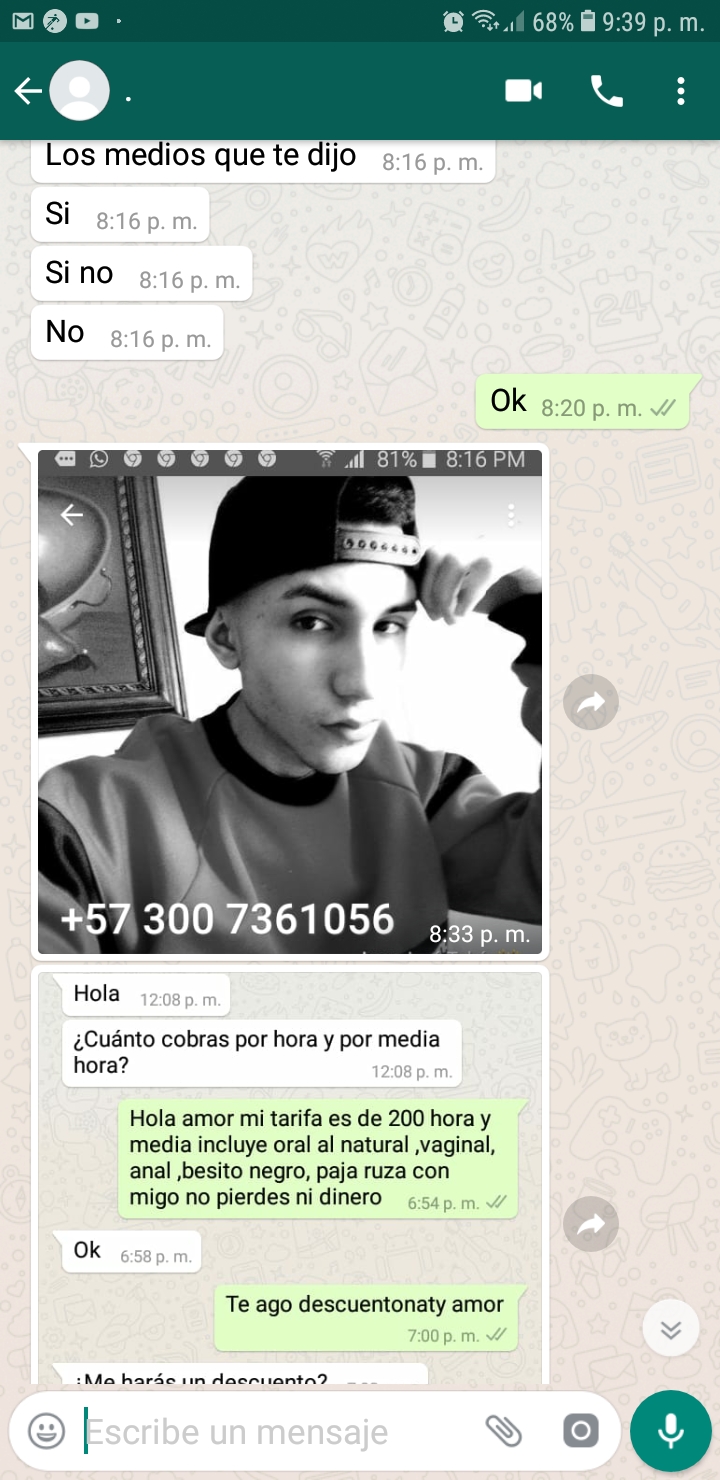Image resolution: width=720 pixels, height=1480 pixels.
Task: Open the emoji picker
Action: [x=46, y=1432]
